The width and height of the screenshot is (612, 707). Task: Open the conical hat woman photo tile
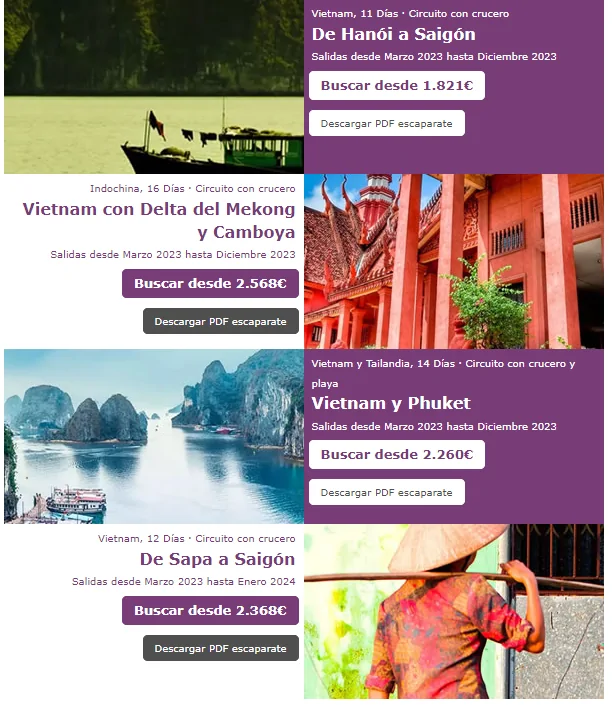click(453, 612)
